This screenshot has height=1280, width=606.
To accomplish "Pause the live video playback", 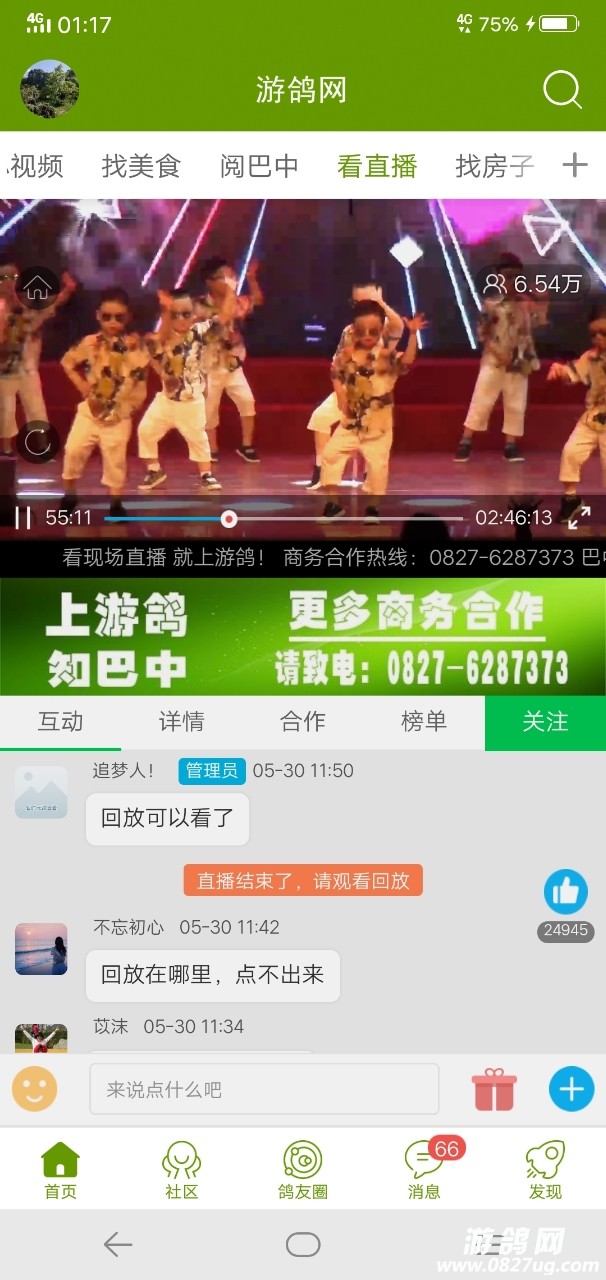I will (x=23, y=518).
